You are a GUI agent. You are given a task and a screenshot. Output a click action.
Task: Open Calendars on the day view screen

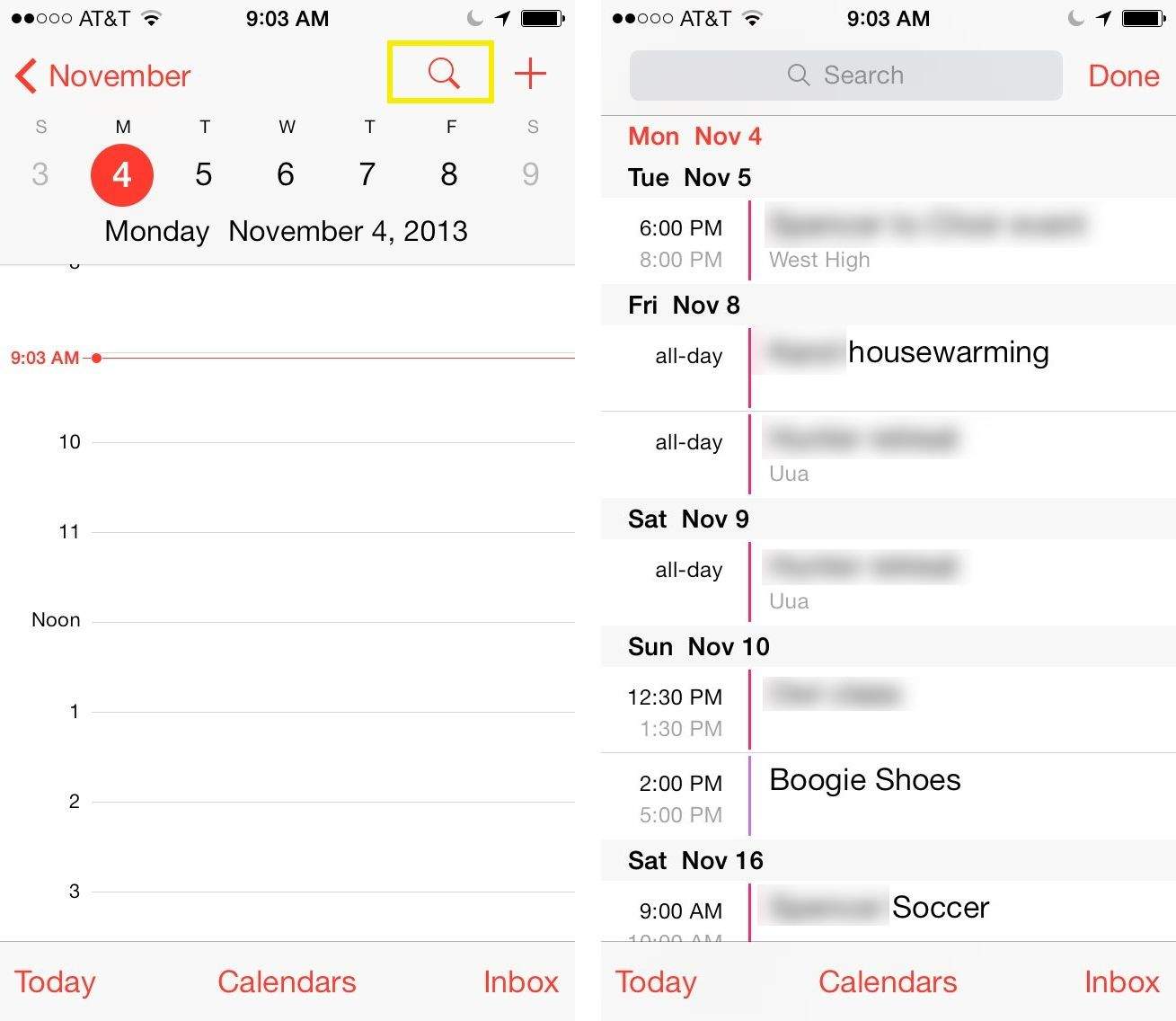coord(287,982)
